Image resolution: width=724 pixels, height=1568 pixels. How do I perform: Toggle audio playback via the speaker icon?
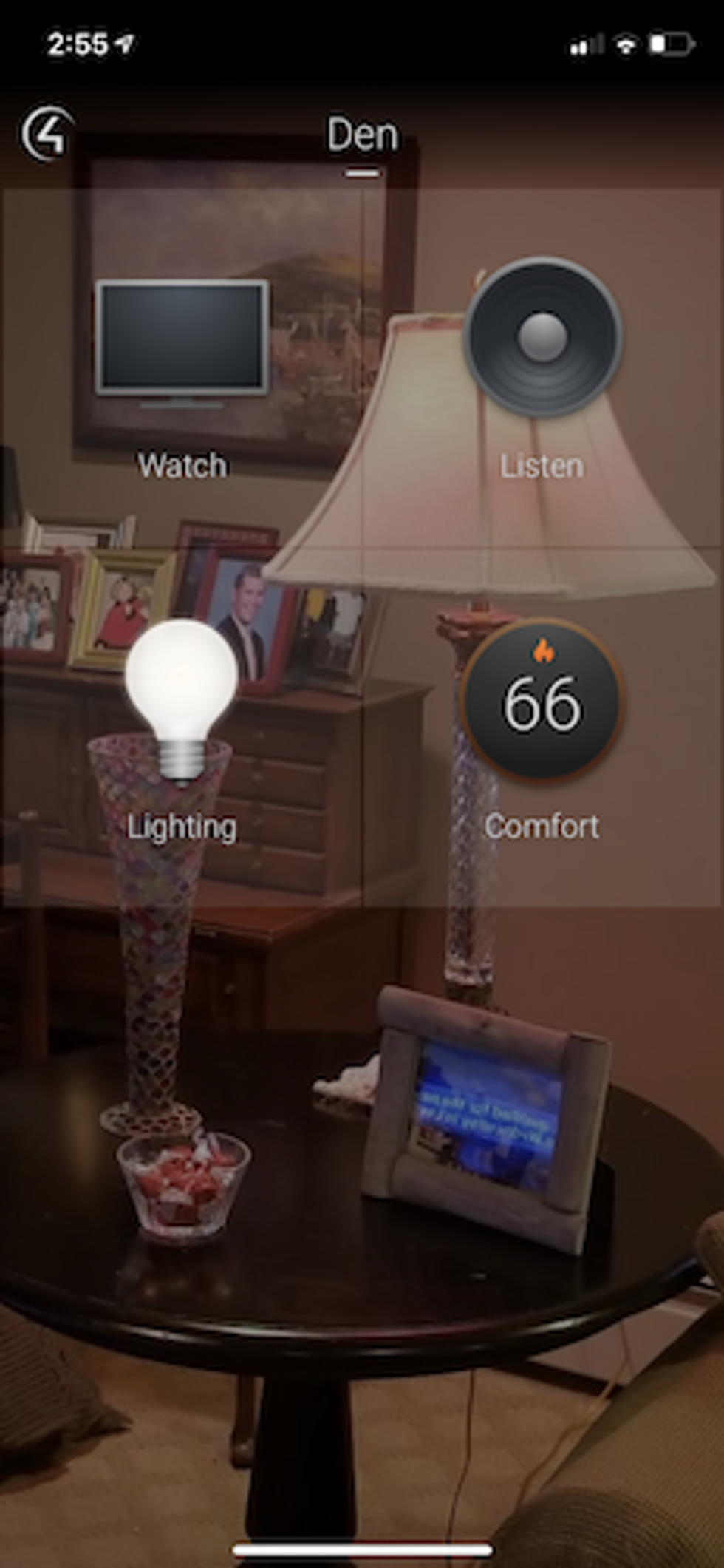543,340
